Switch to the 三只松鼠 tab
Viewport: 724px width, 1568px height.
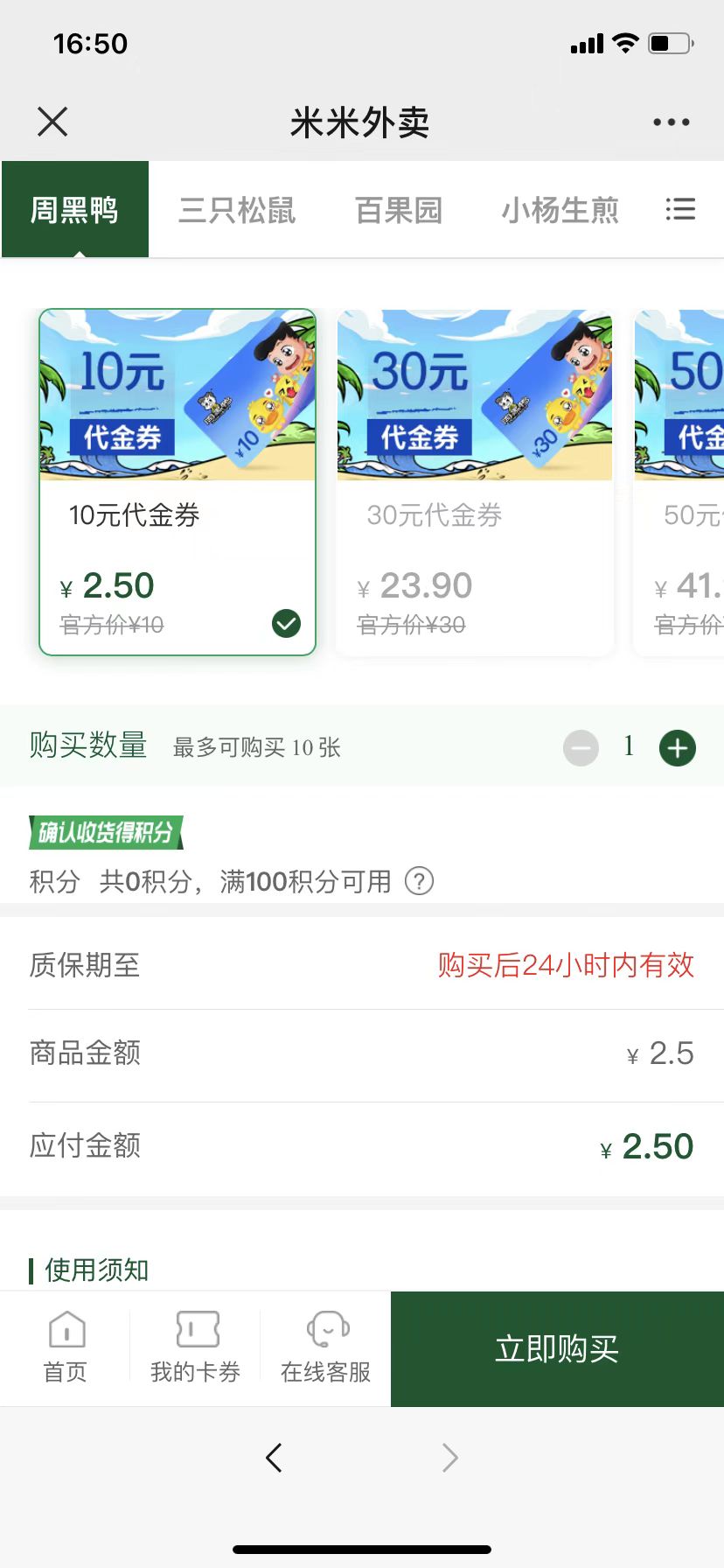[237, 210]
